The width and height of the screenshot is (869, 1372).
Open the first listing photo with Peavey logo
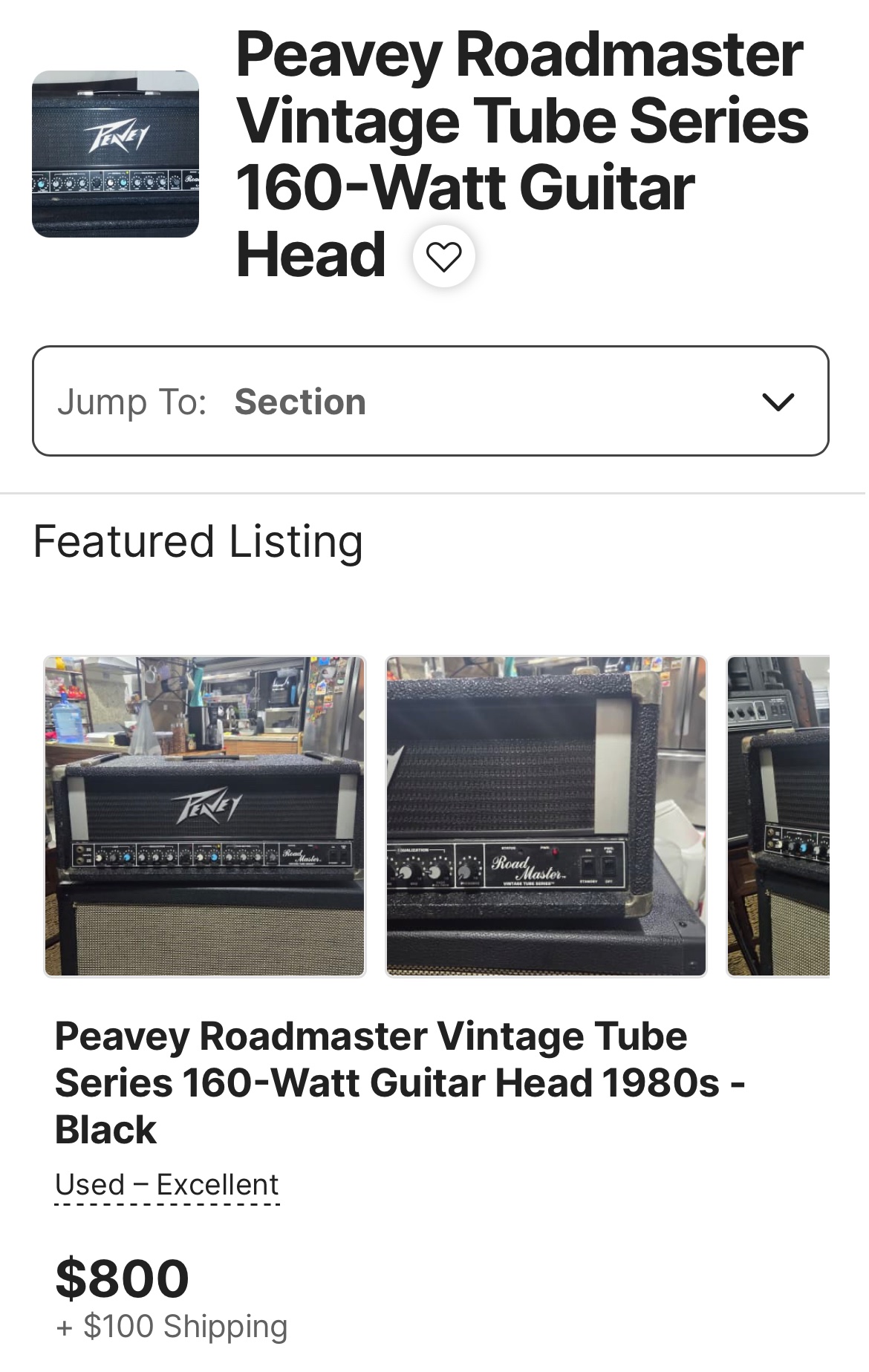pyautogui.click(x=205, y=815)
